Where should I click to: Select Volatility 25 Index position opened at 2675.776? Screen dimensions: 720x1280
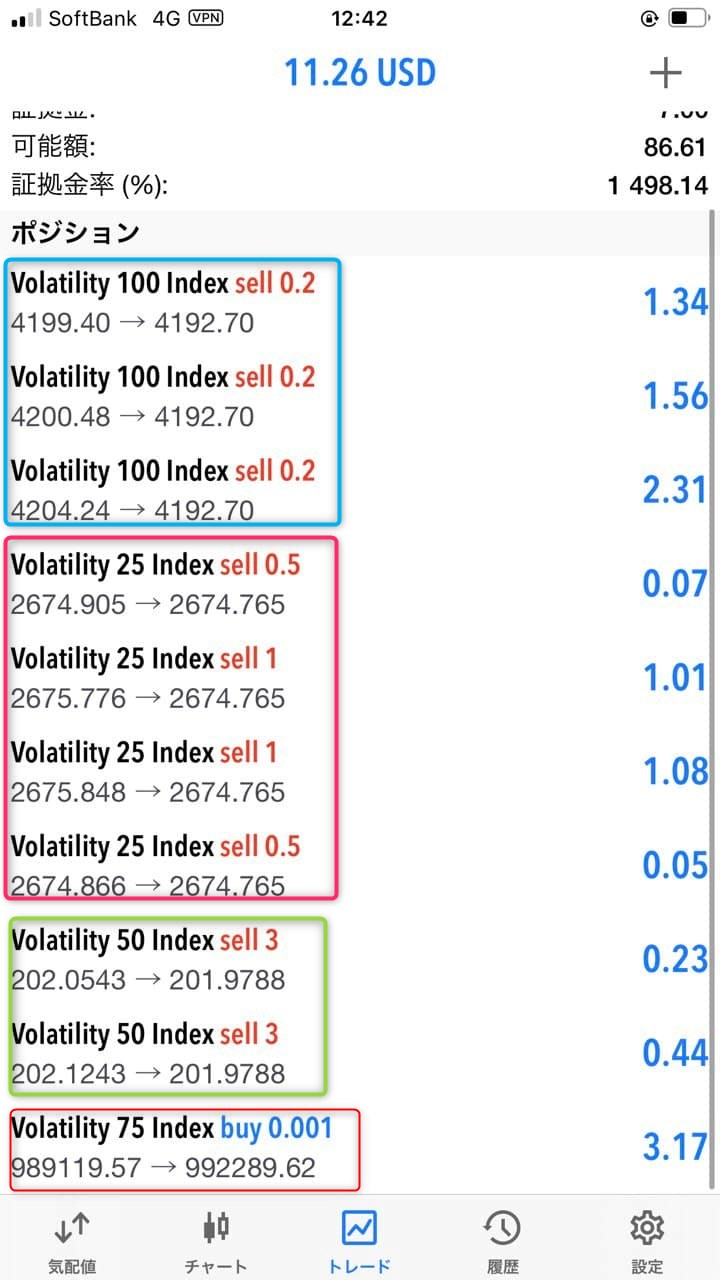(x=360, y=678)
